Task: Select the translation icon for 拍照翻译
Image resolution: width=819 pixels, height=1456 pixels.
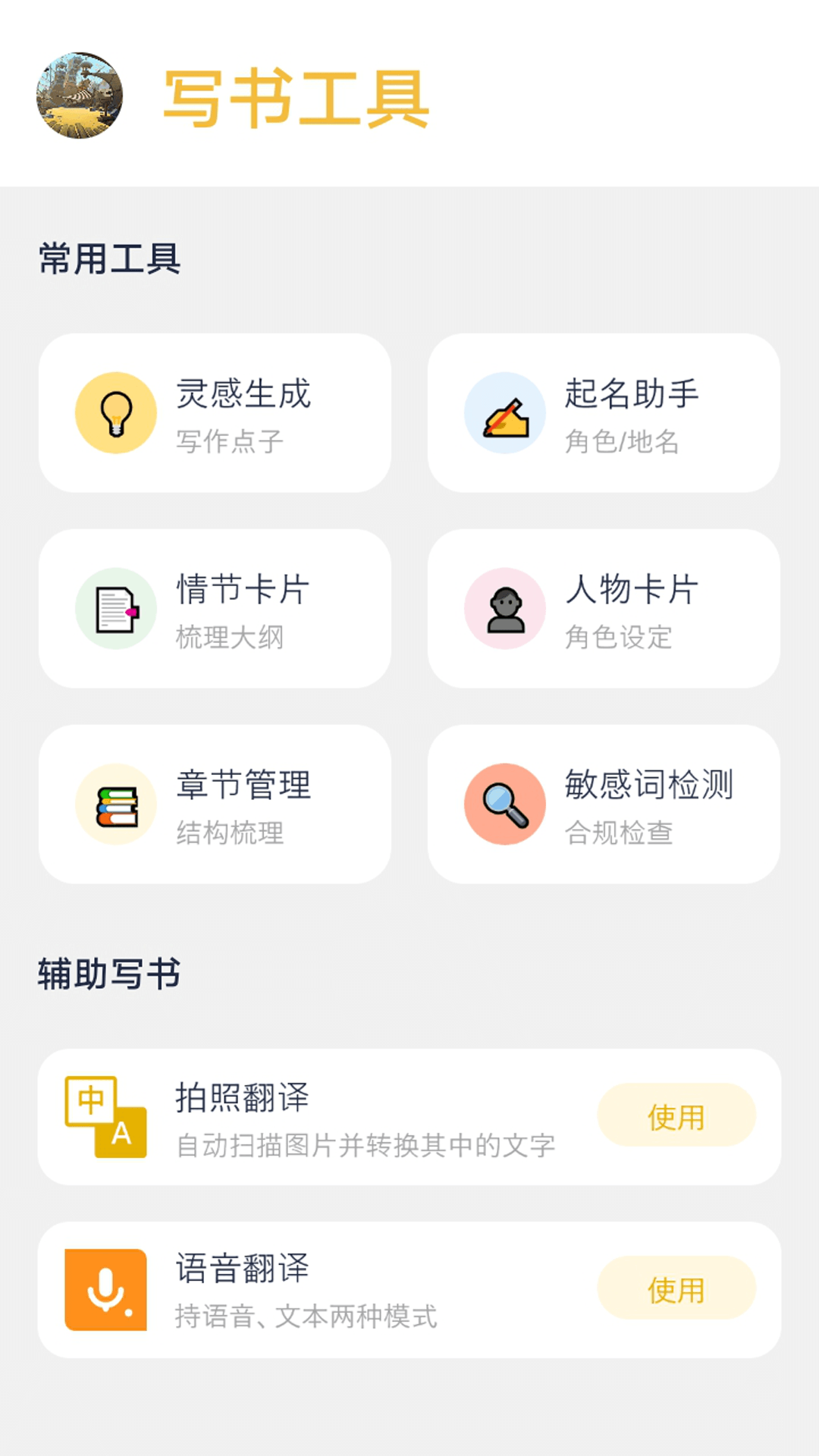Action: coord(105,1116)
